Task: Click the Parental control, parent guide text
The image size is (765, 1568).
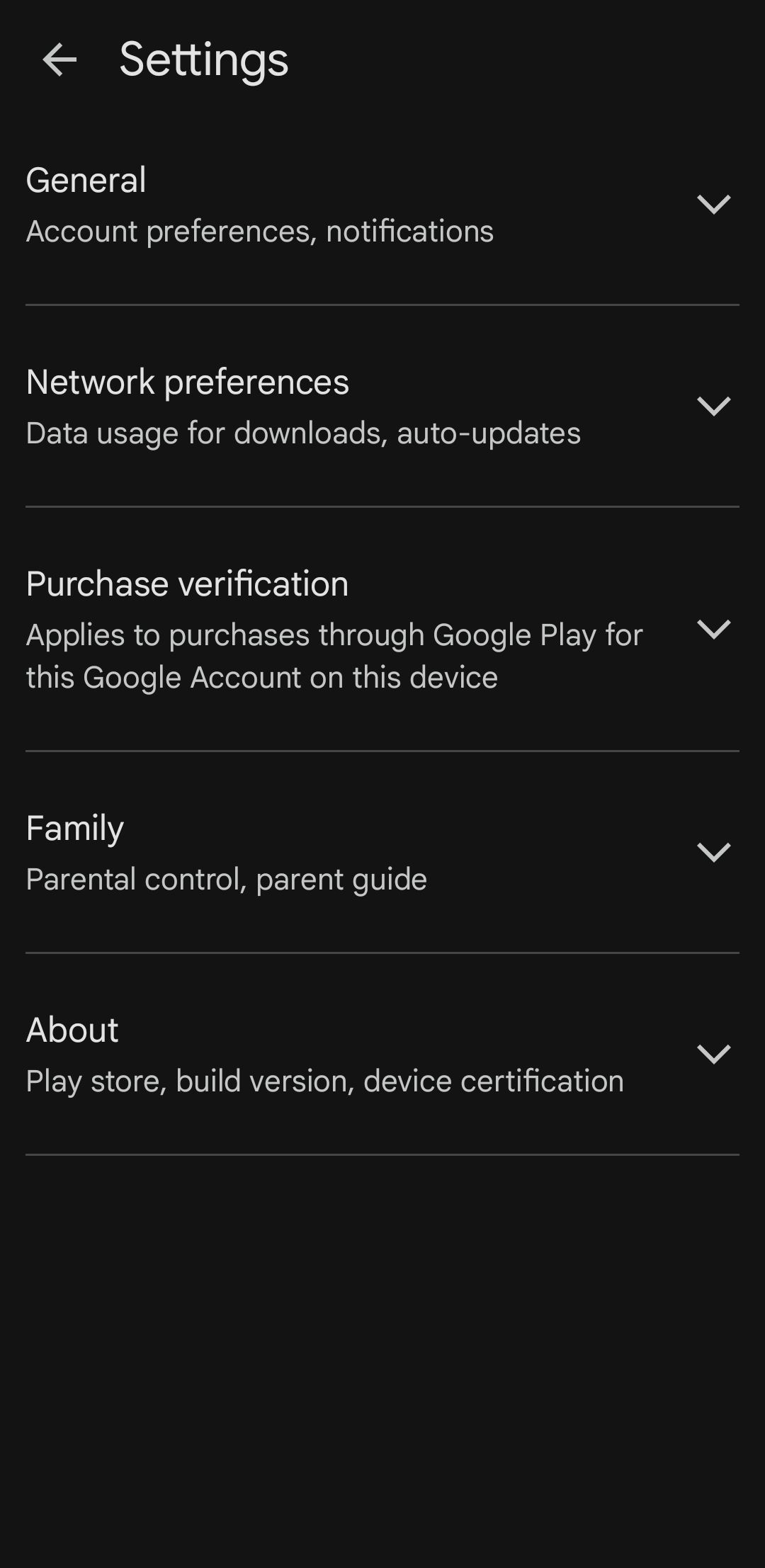Action: [225, 878]
